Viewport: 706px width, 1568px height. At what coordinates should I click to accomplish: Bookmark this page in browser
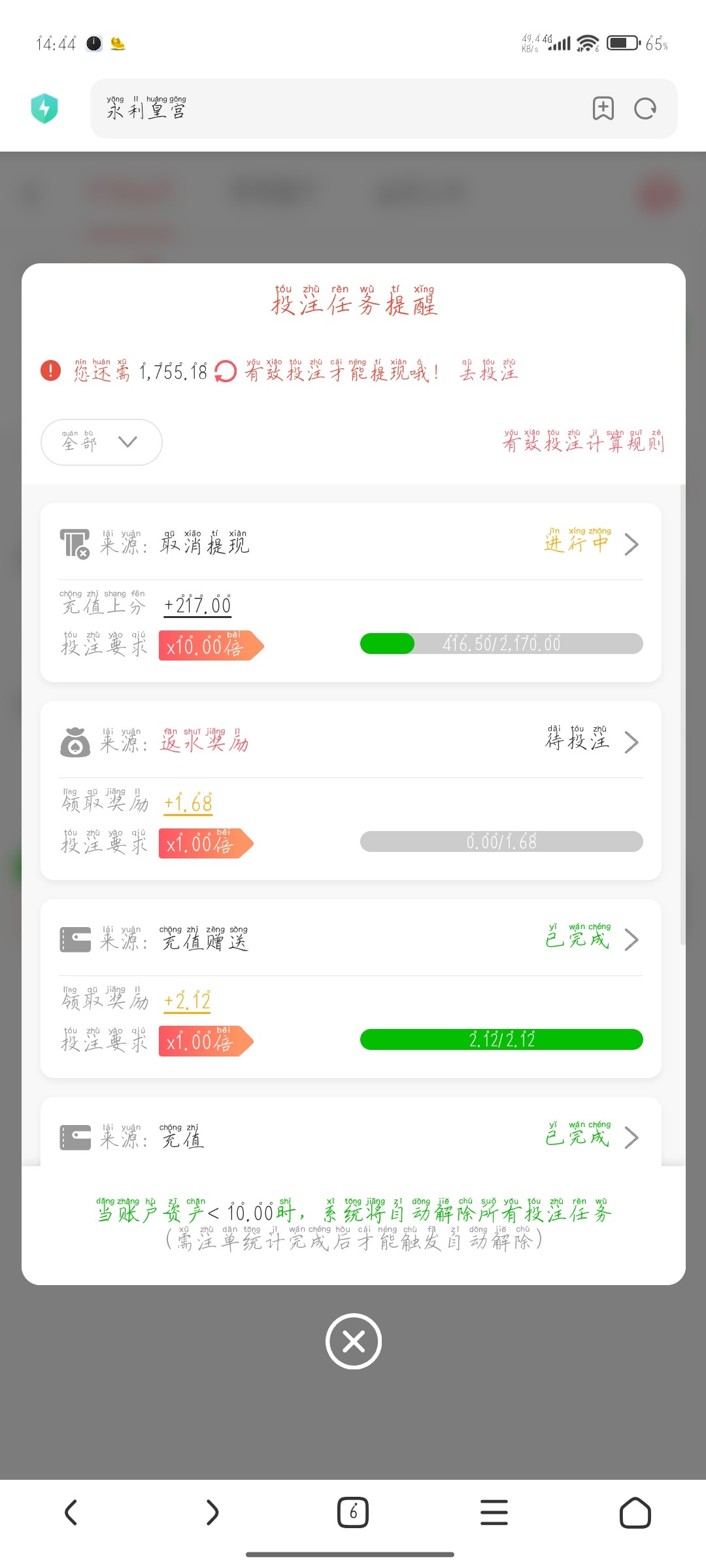click(603, 108)
